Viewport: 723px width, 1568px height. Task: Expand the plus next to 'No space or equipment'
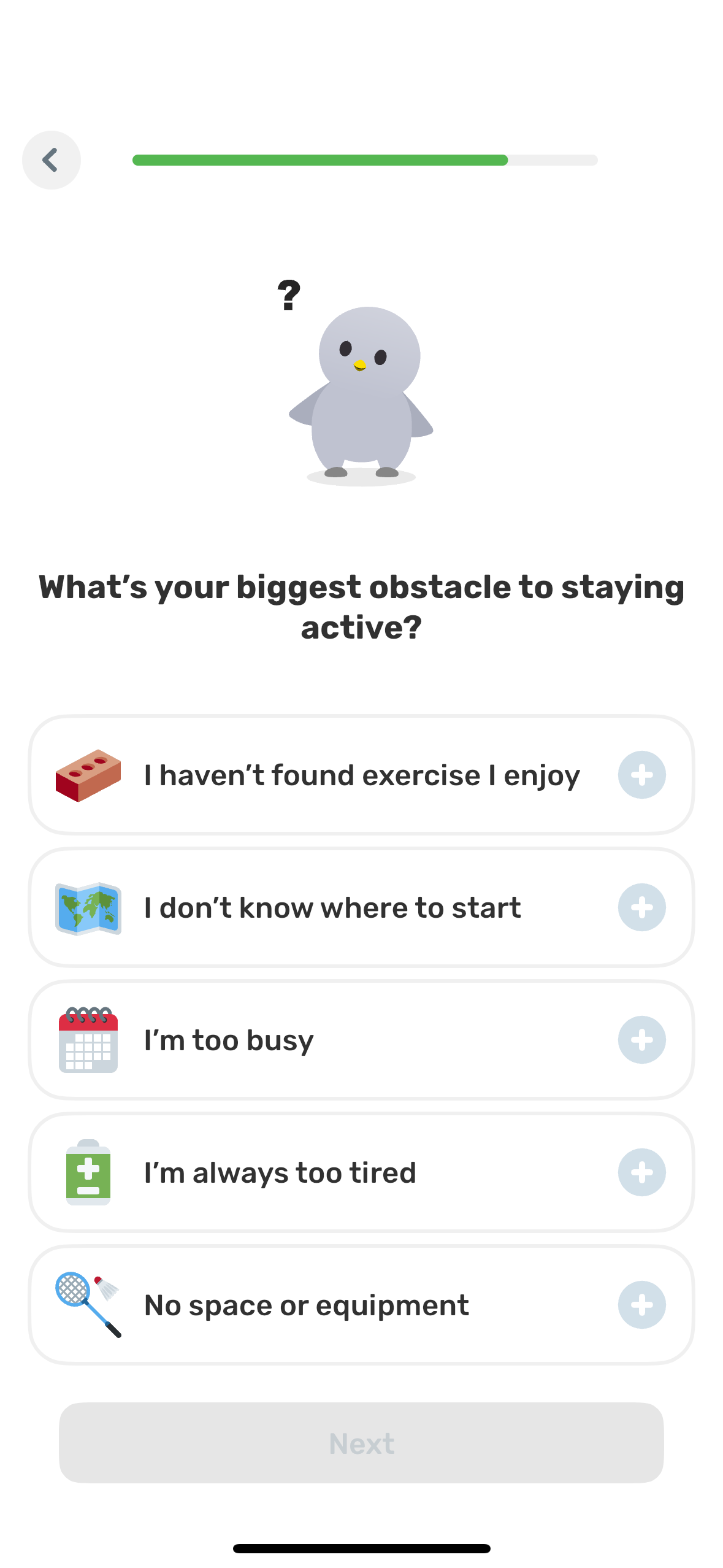(642, 1304)
